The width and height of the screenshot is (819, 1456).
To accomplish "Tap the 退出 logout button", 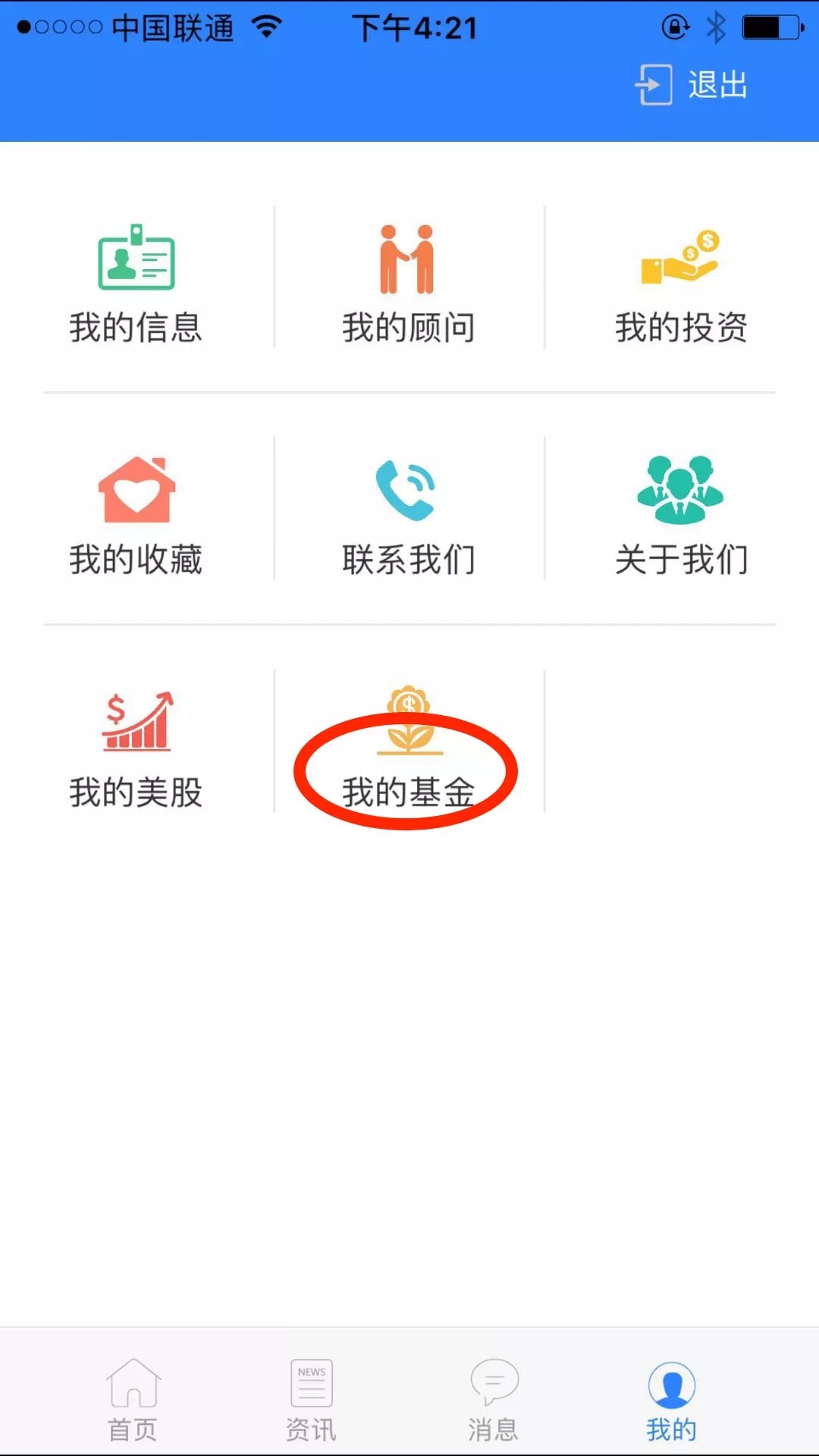I will (692, 84).
